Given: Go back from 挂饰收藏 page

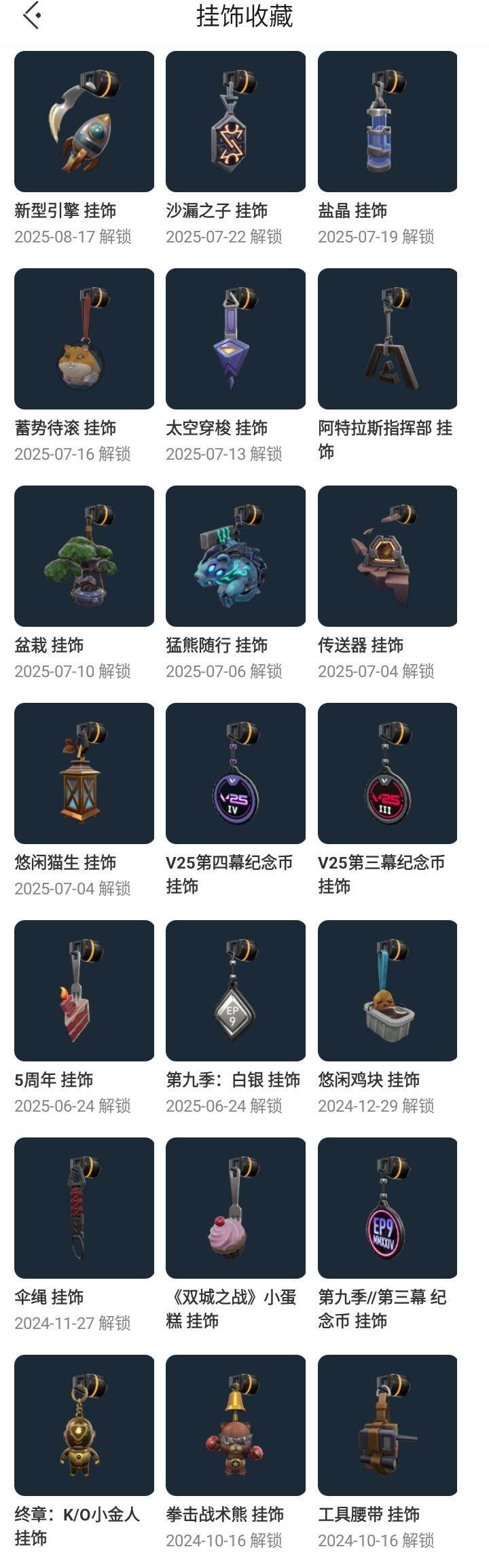Looking at the screenshot, I should [x=31, y=16].
